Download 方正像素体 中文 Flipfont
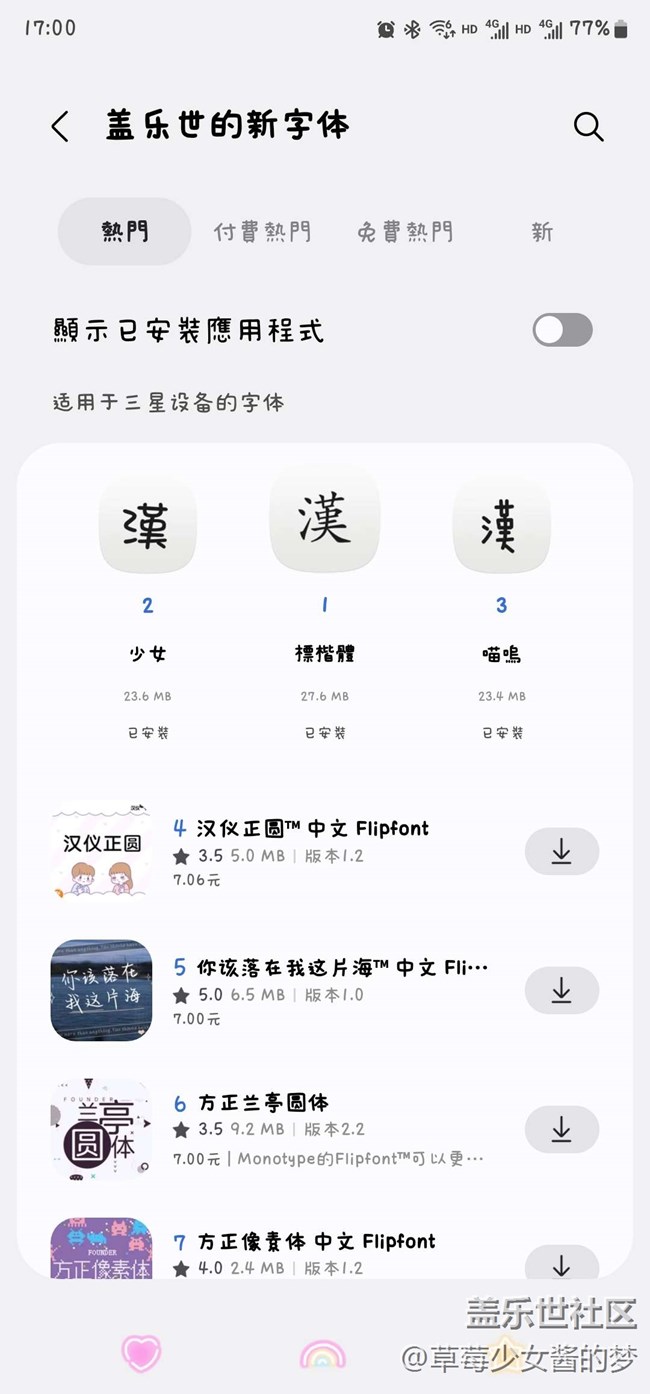The width and height of the screenshot is (650, 1394). click(561, 1265)
